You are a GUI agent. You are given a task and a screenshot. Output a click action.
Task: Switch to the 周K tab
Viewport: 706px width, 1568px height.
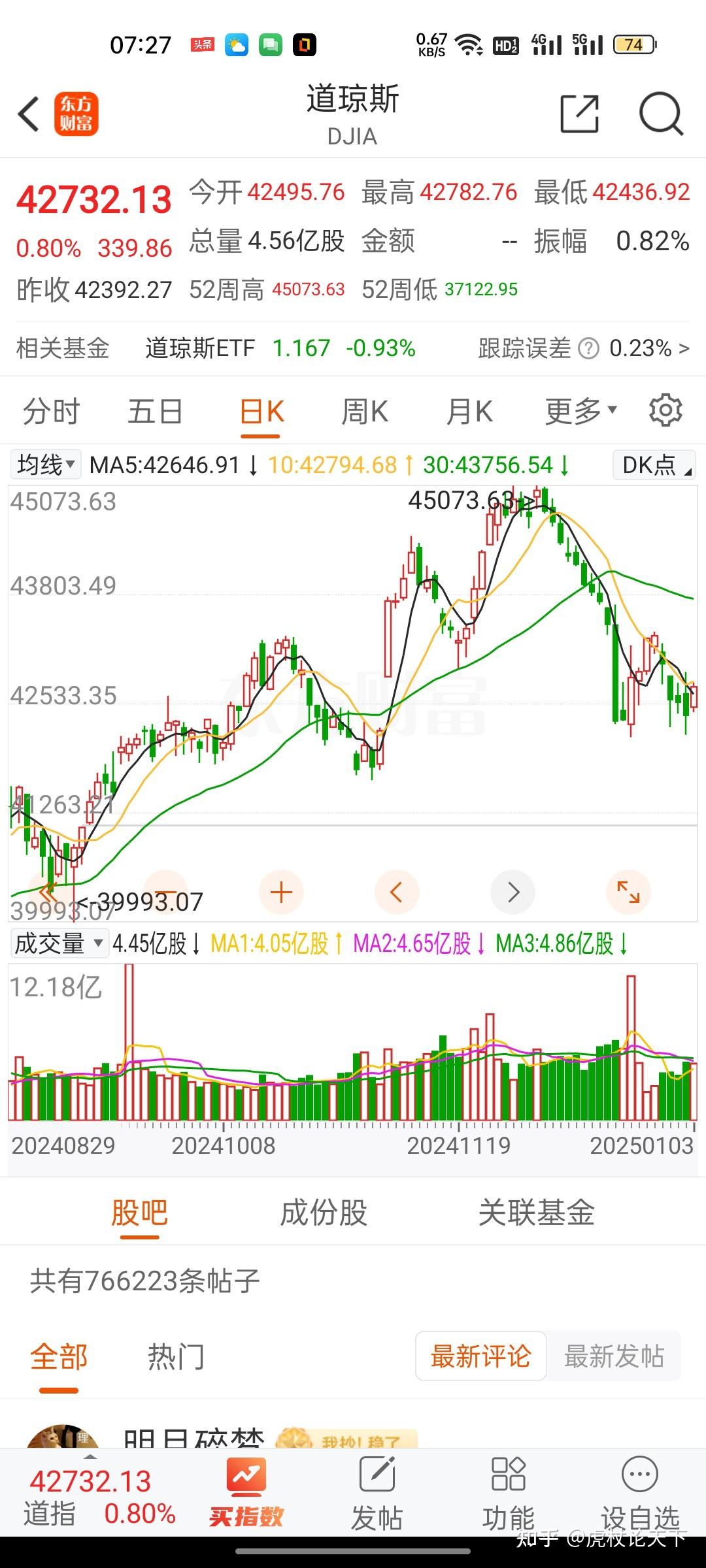tap(364, 410)
